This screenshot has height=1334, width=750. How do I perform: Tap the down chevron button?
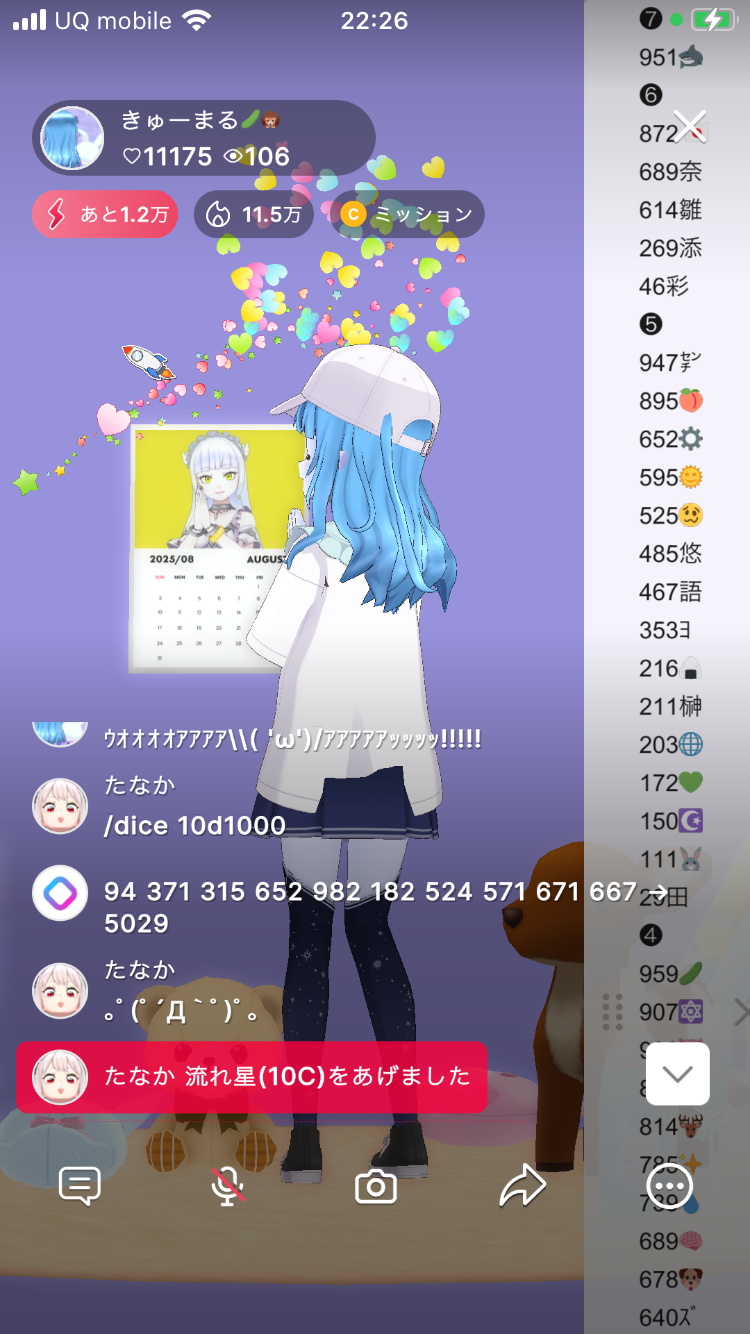[678, 1074]
